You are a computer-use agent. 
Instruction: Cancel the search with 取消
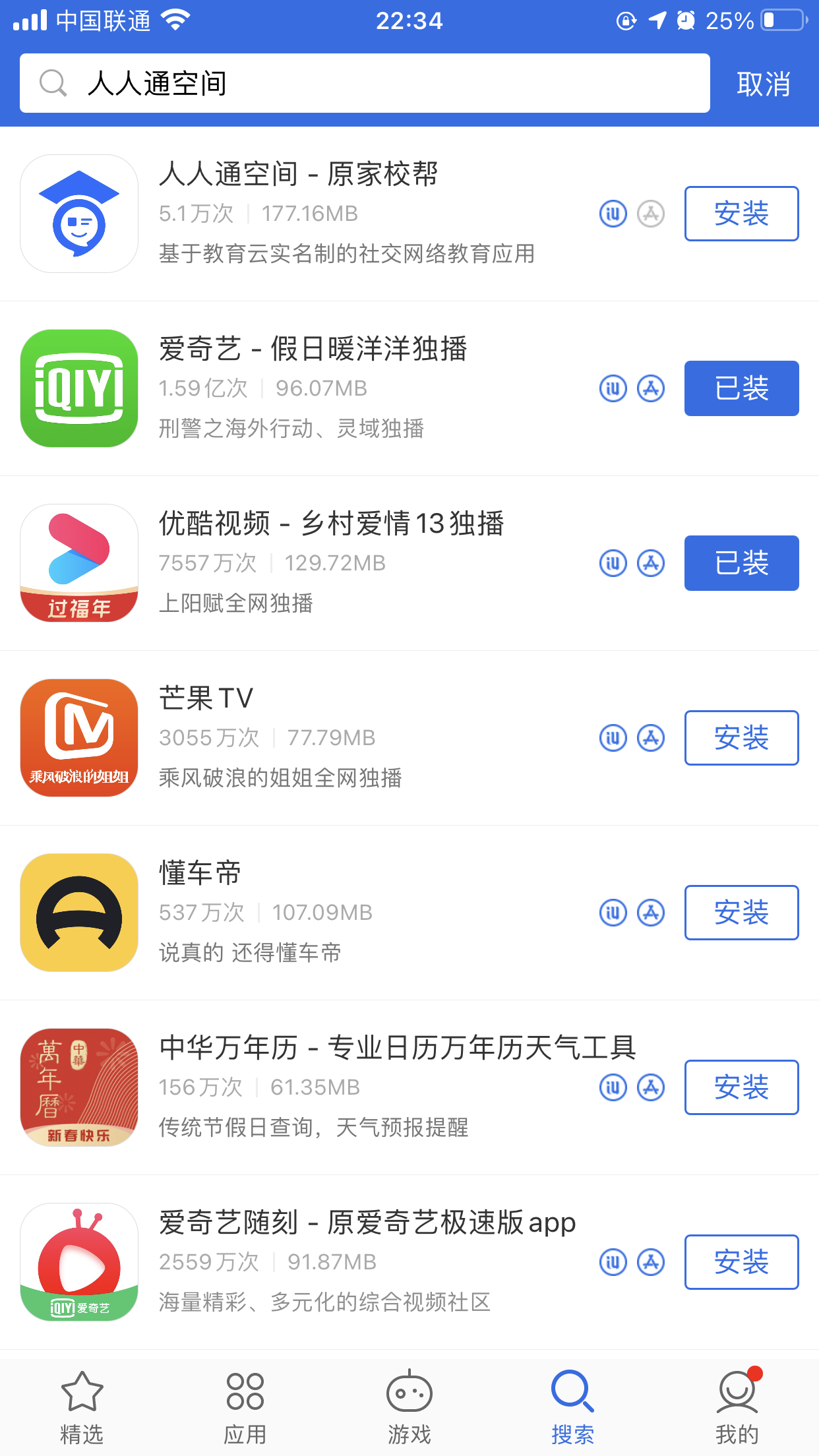pos(763,84)
